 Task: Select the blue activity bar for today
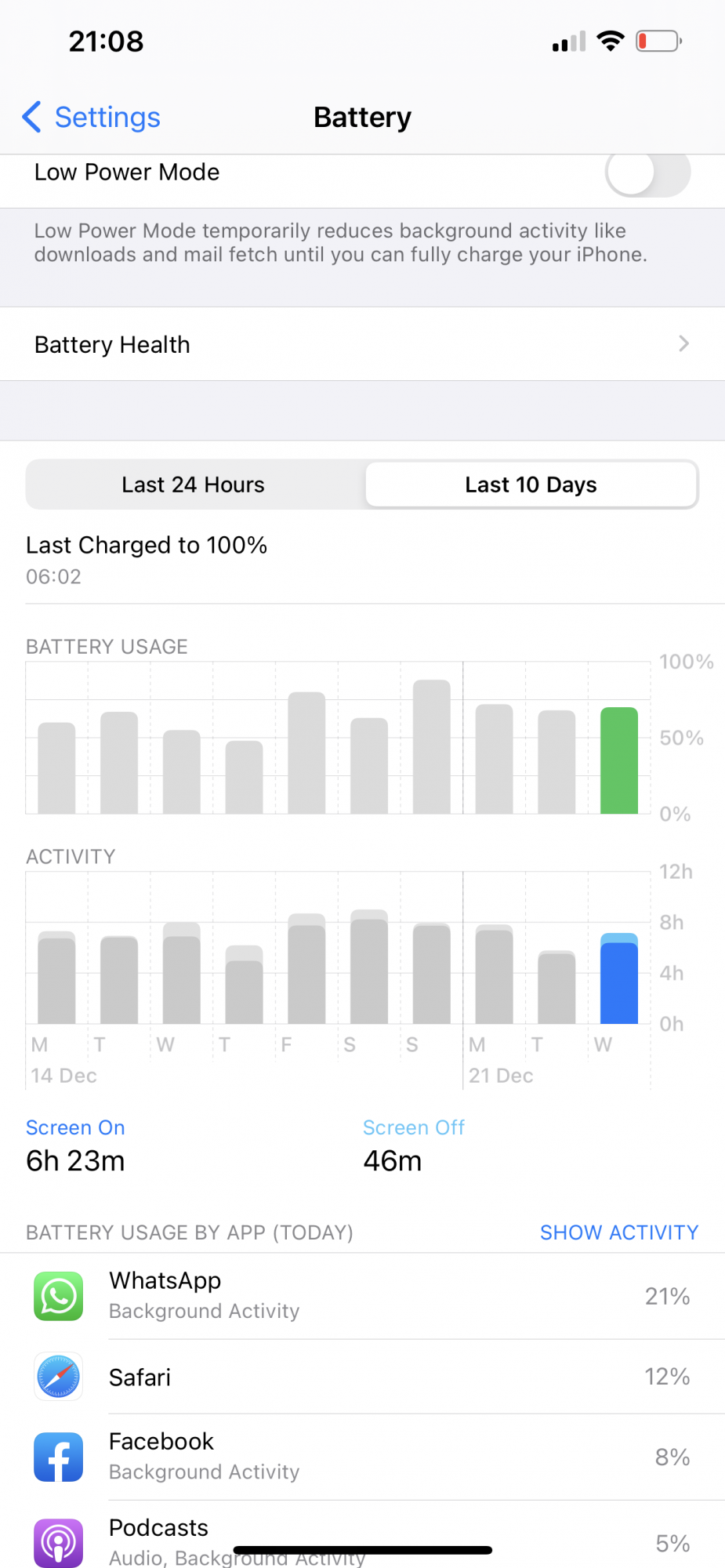click(x=619, y=978)
